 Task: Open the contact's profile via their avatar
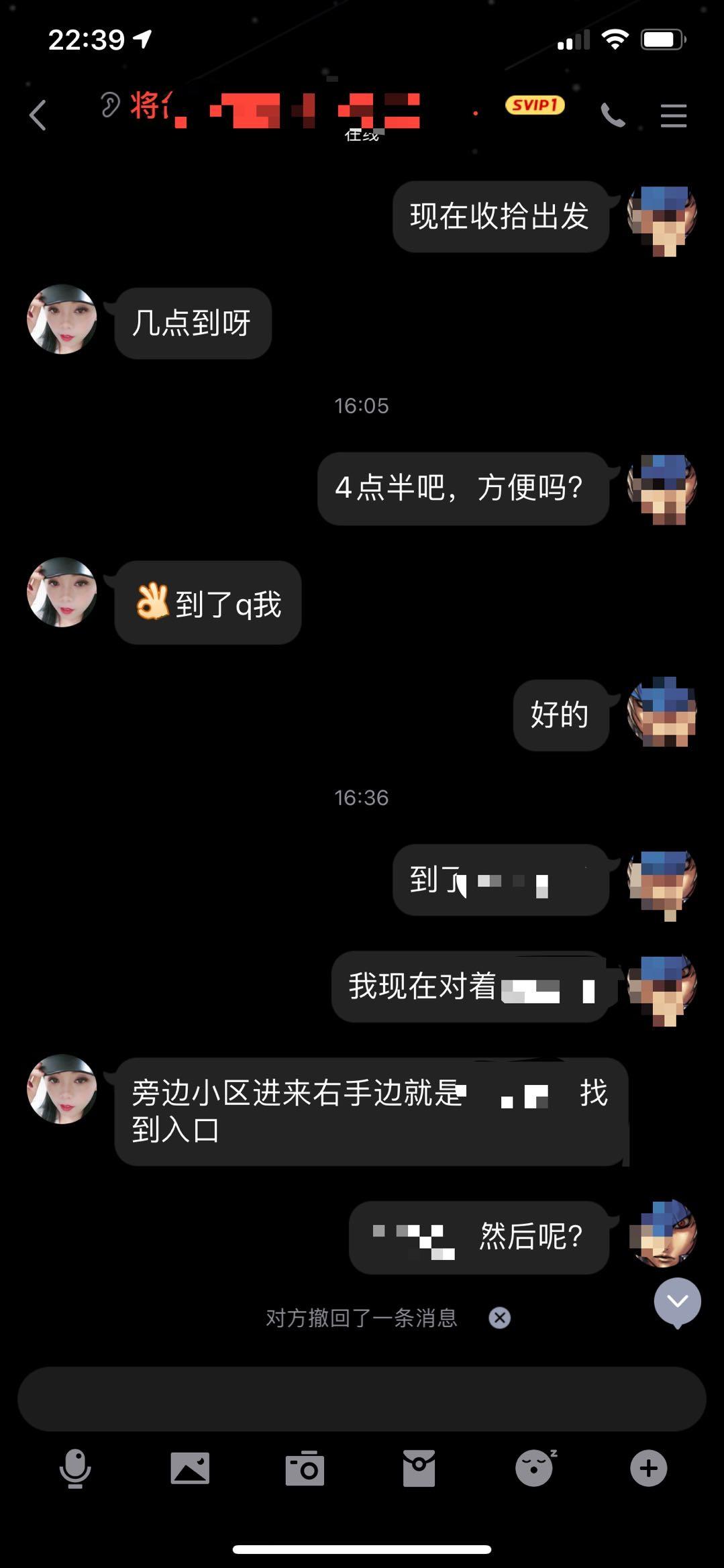pos(61,320)
